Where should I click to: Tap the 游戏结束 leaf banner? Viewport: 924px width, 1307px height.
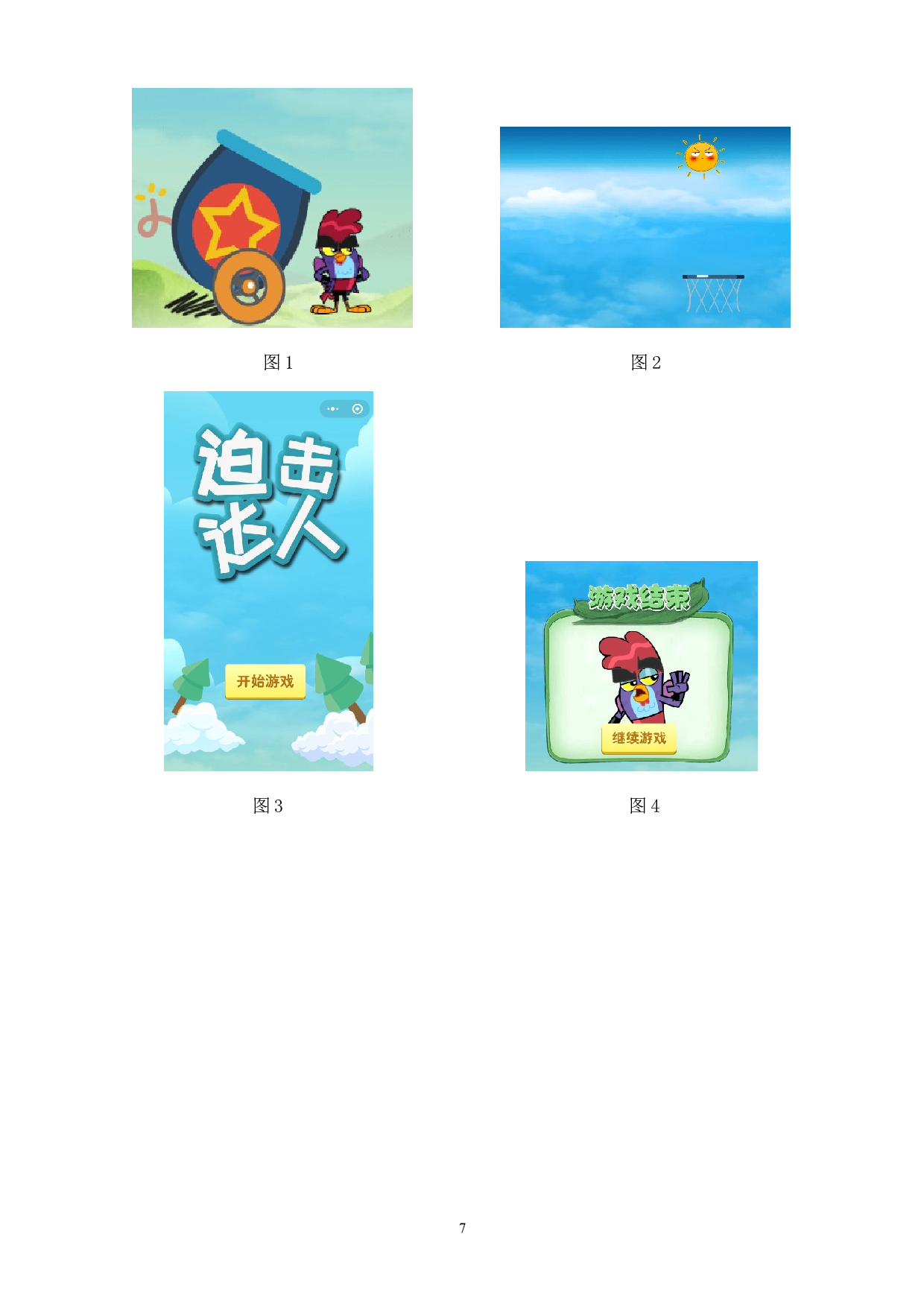tap(639, 596)
